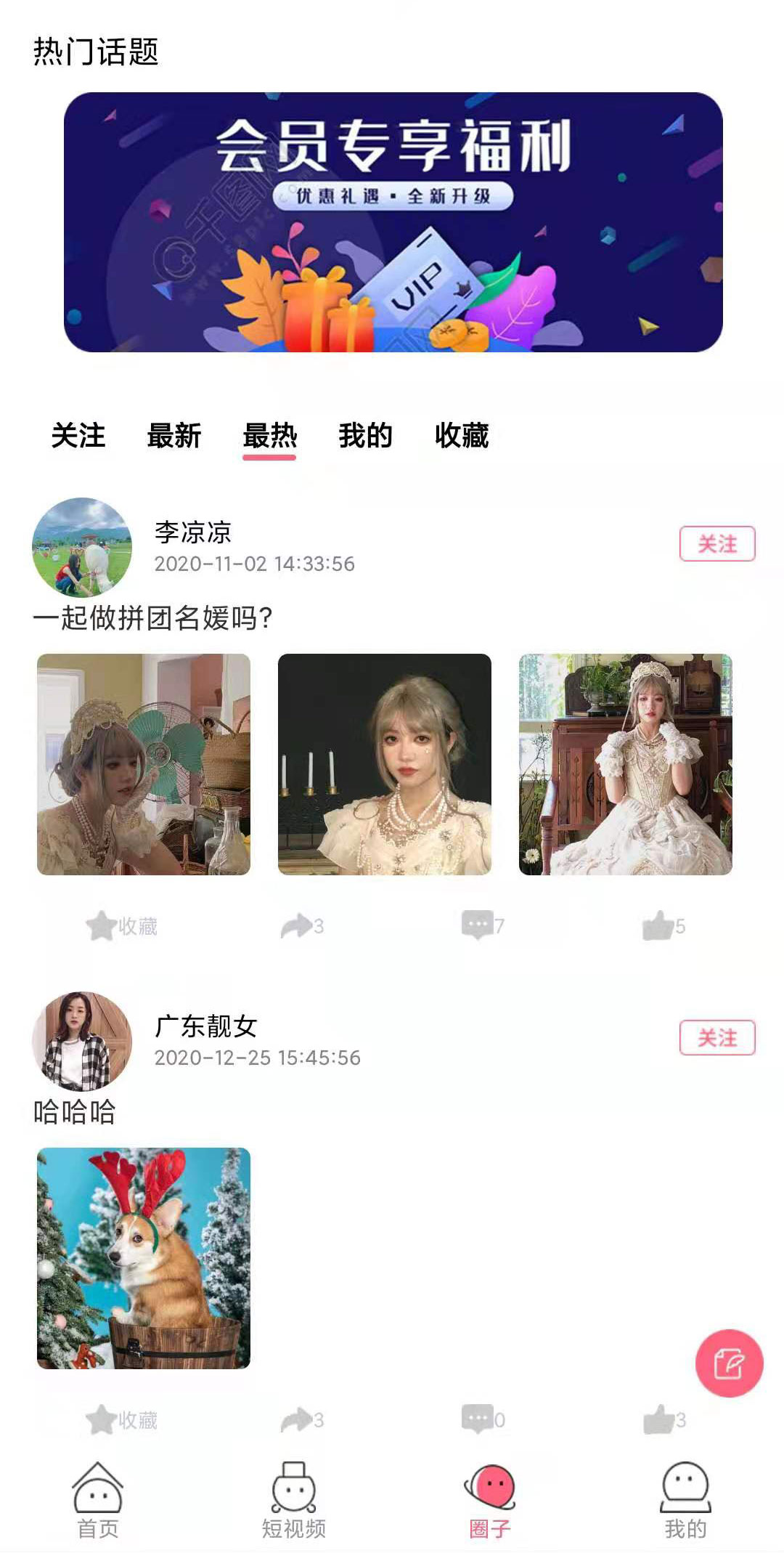
Task: Select the 最热 tab
Action: pos(269,436)
